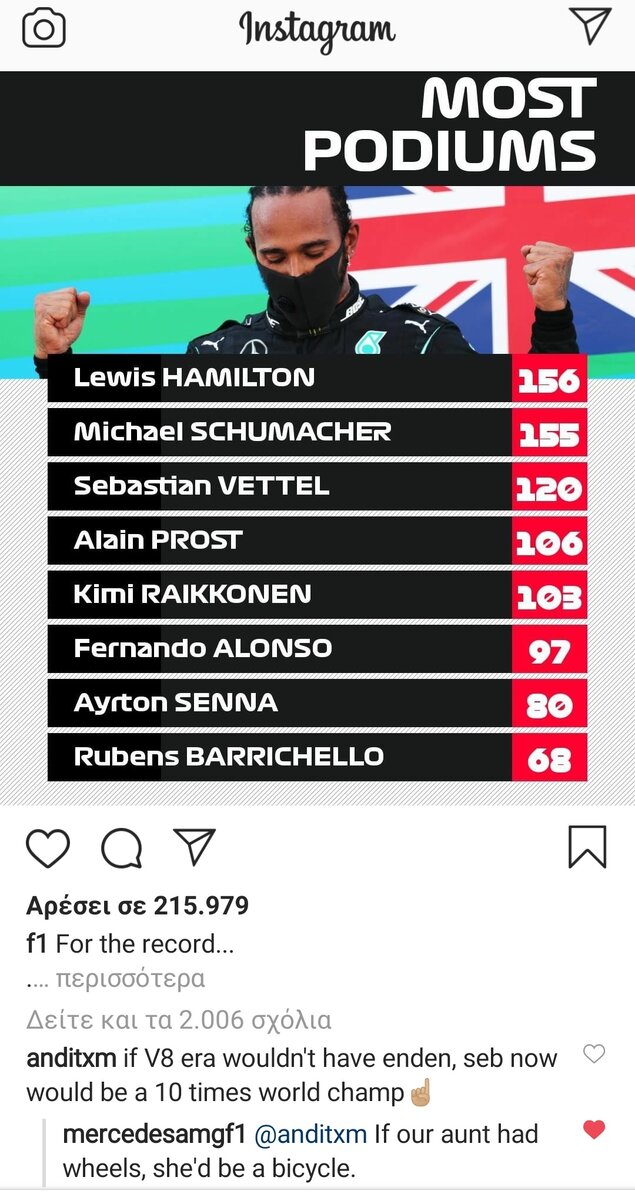Open the Most Podiums post image

317,438
